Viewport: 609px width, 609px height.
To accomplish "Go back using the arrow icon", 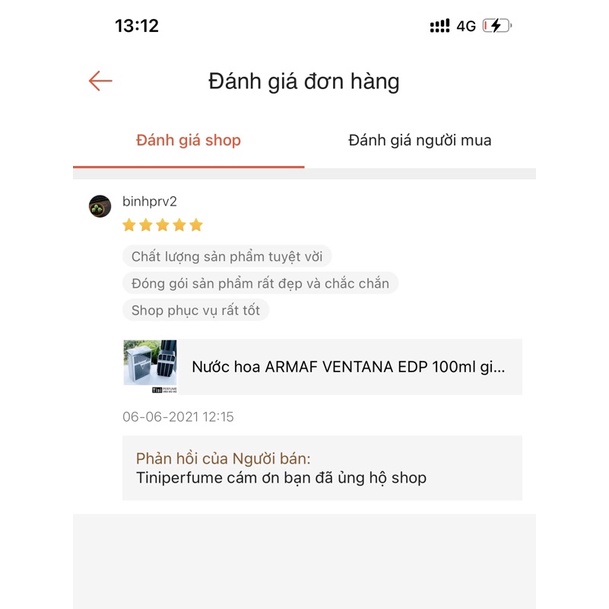I will click(100, 81).
